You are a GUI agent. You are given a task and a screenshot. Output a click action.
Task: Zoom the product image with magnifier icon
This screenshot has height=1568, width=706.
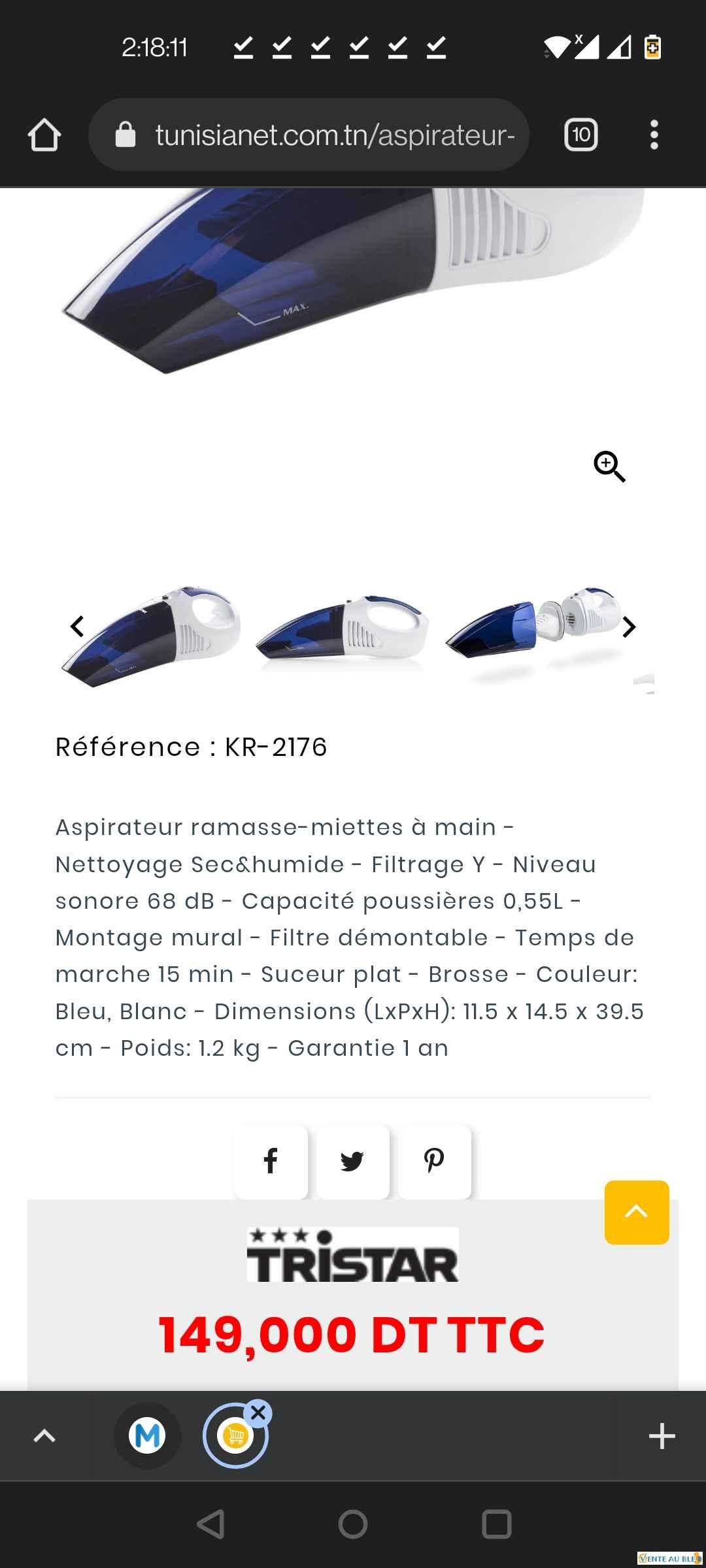click(x=609, y=466)
